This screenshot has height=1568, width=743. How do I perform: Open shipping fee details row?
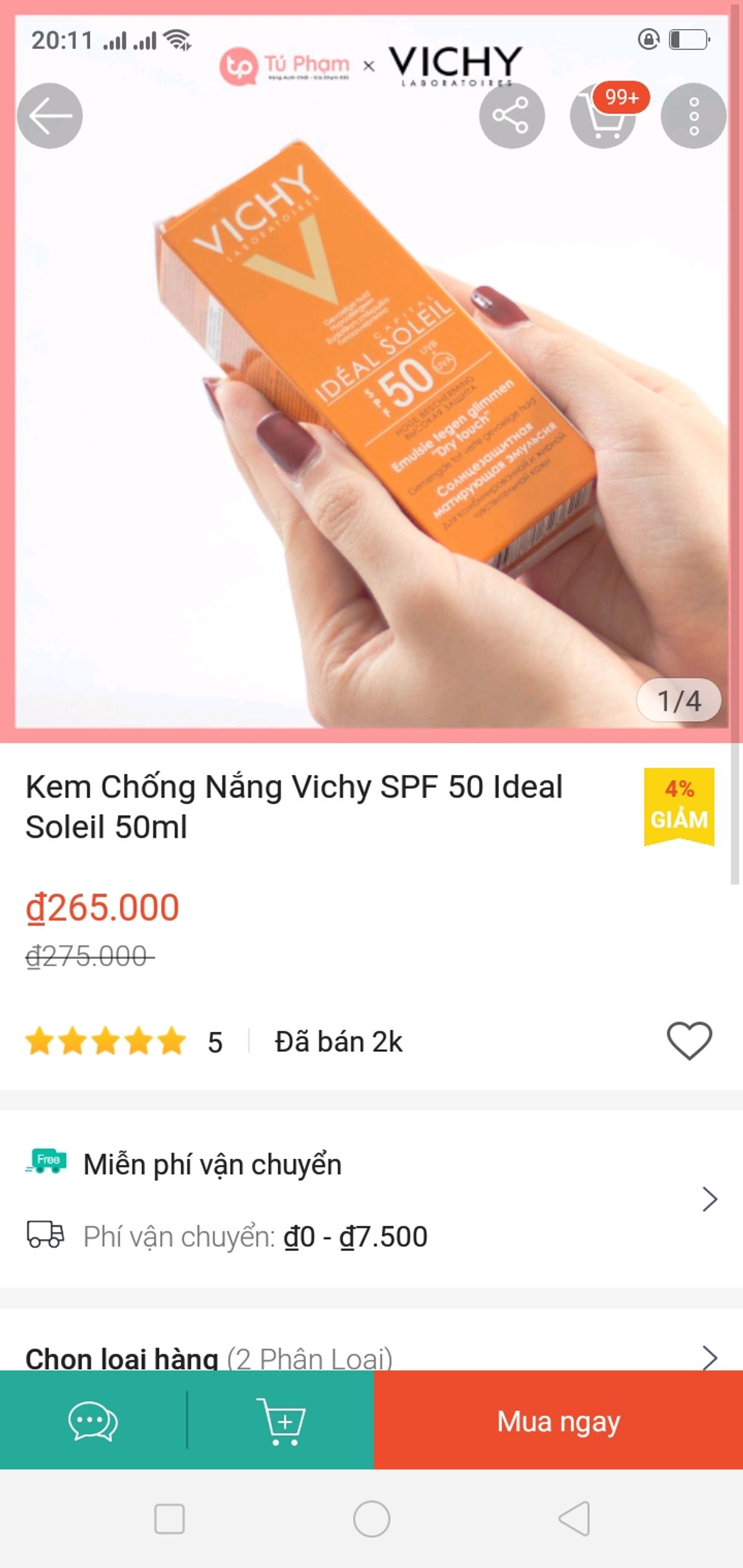371,1200
